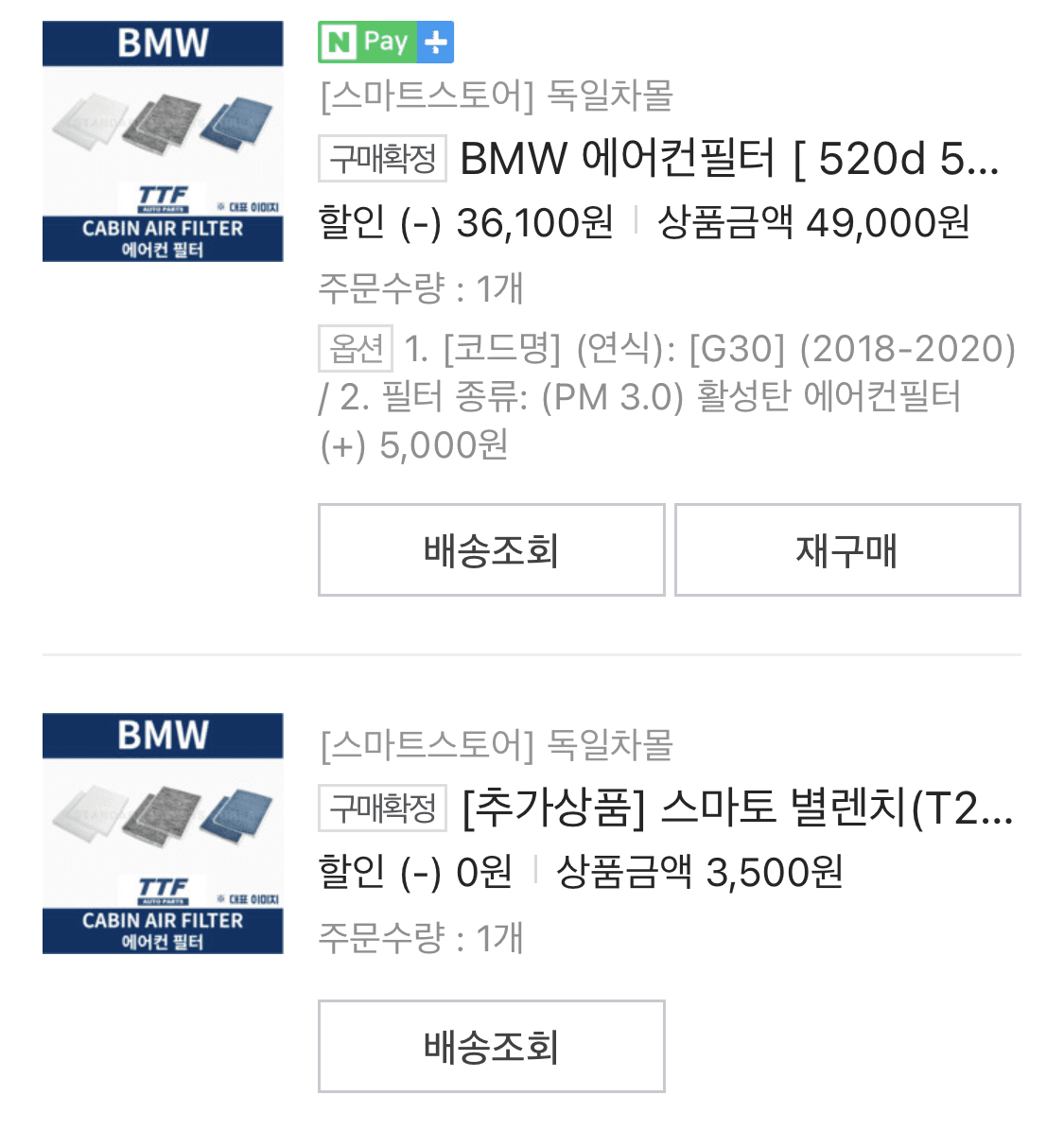1064x1130 pixels.
Task: Expand the truncated BMW 에어컨필터 product title
Action: [x=728, y=161]
